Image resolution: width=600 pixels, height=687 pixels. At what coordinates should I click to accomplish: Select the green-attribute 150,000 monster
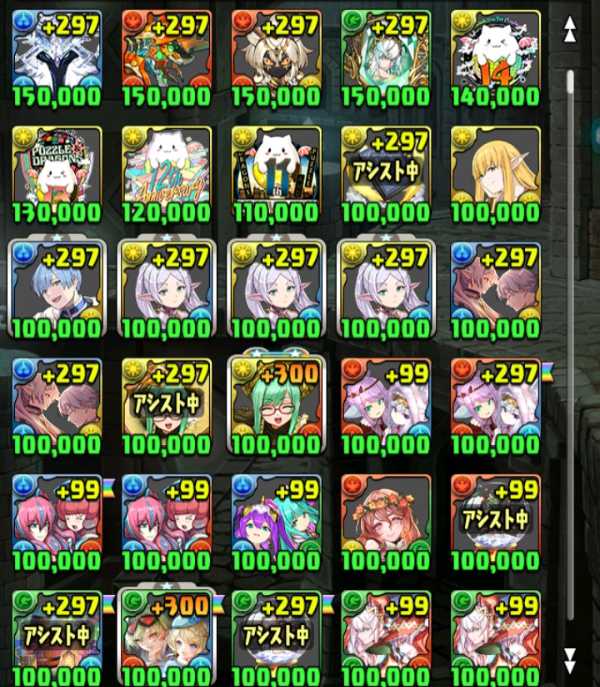385,55
